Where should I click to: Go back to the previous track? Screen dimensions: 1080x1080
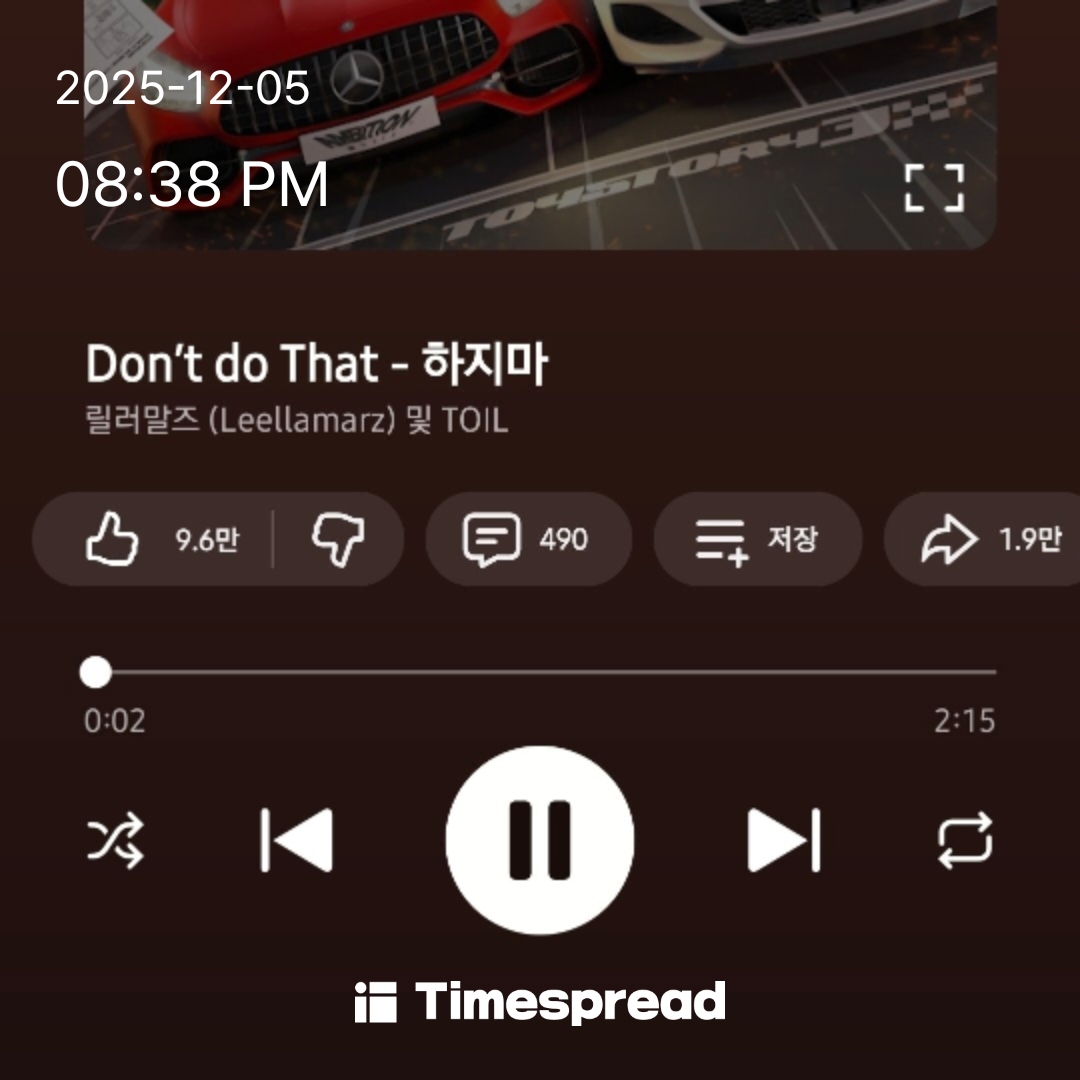point(296,840)
